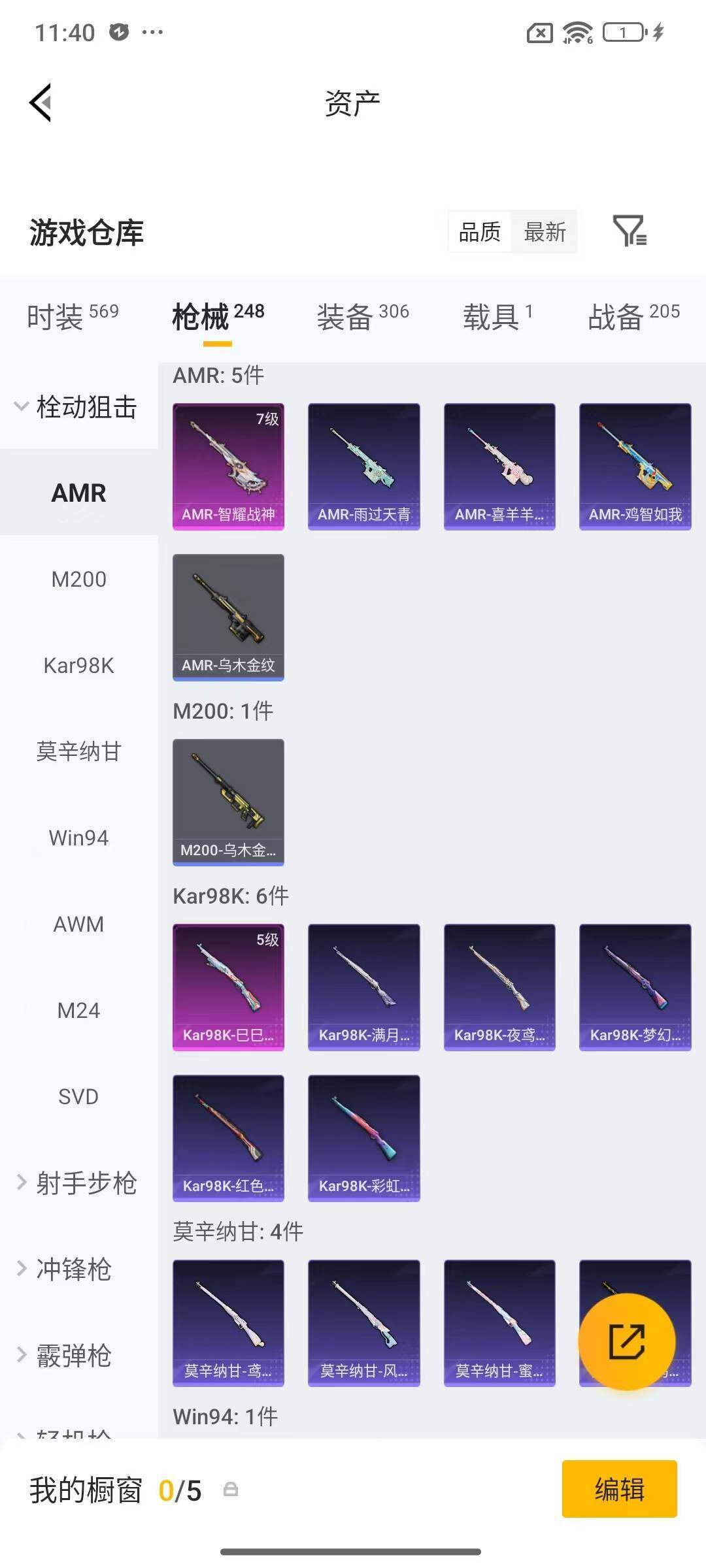Open the M200-乌木金 skin tile
This screenshot has width=706, height=1568.
(228, 802)
